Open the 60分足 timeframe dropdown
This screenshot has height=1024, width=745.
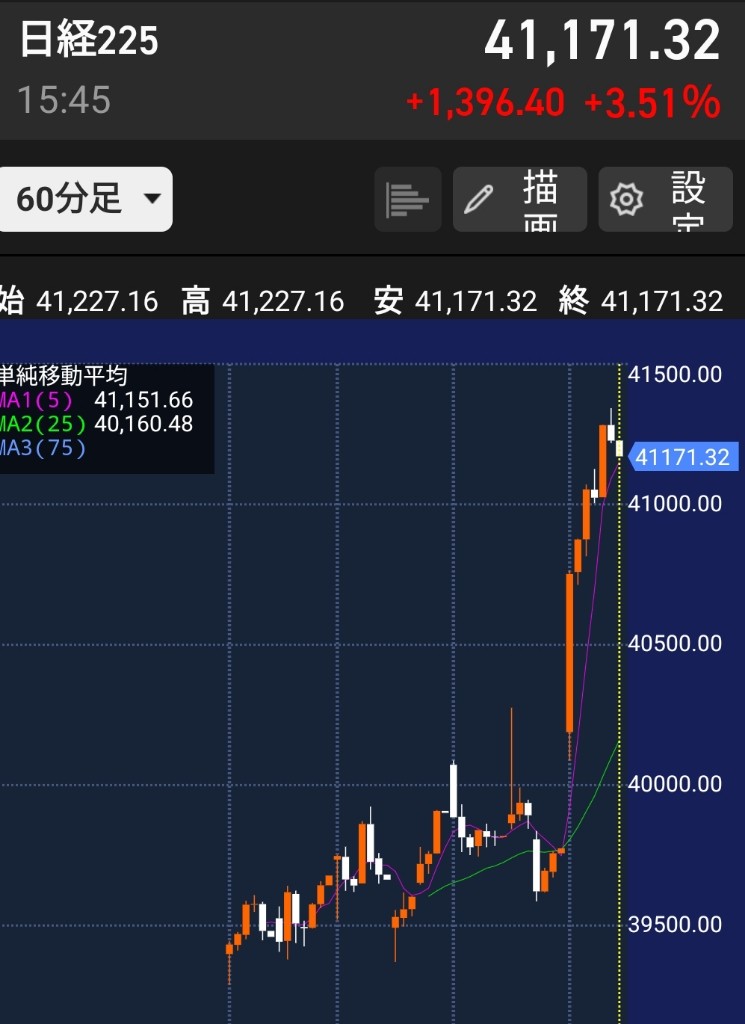click(x=86, y=199)
